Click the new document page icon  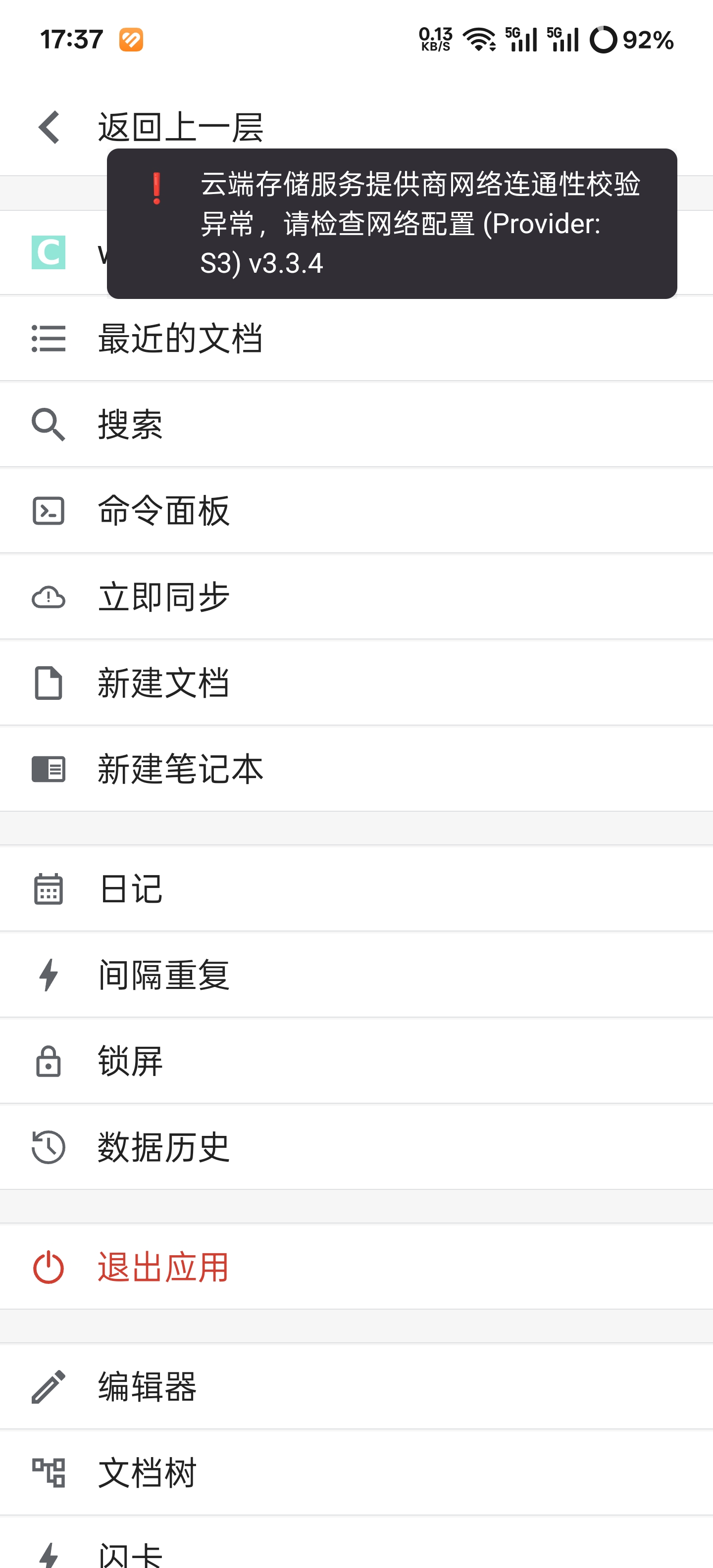pos(48,683)
